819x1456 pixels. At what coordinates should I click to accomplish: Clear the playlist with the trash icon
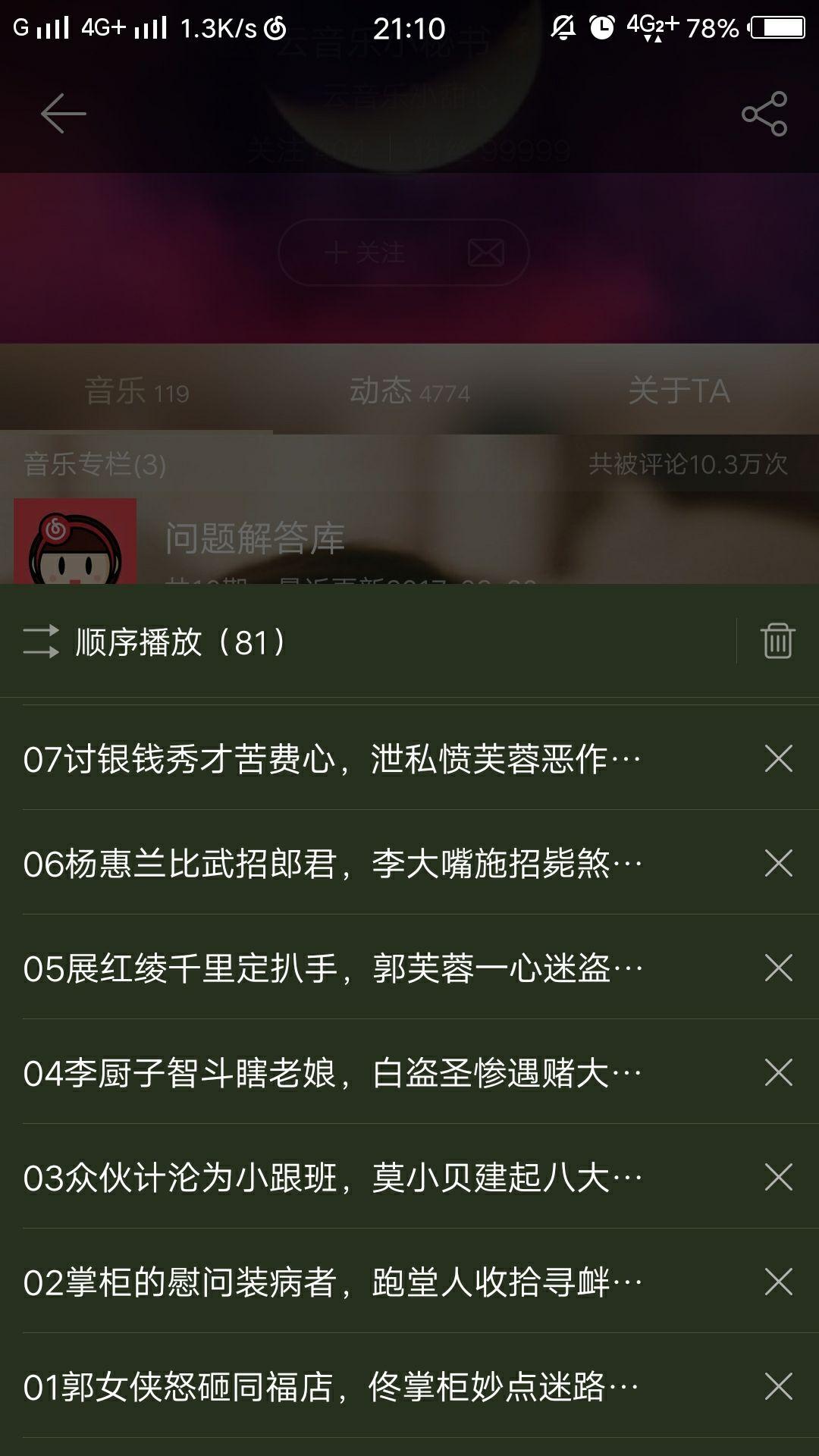click(777, 641)
